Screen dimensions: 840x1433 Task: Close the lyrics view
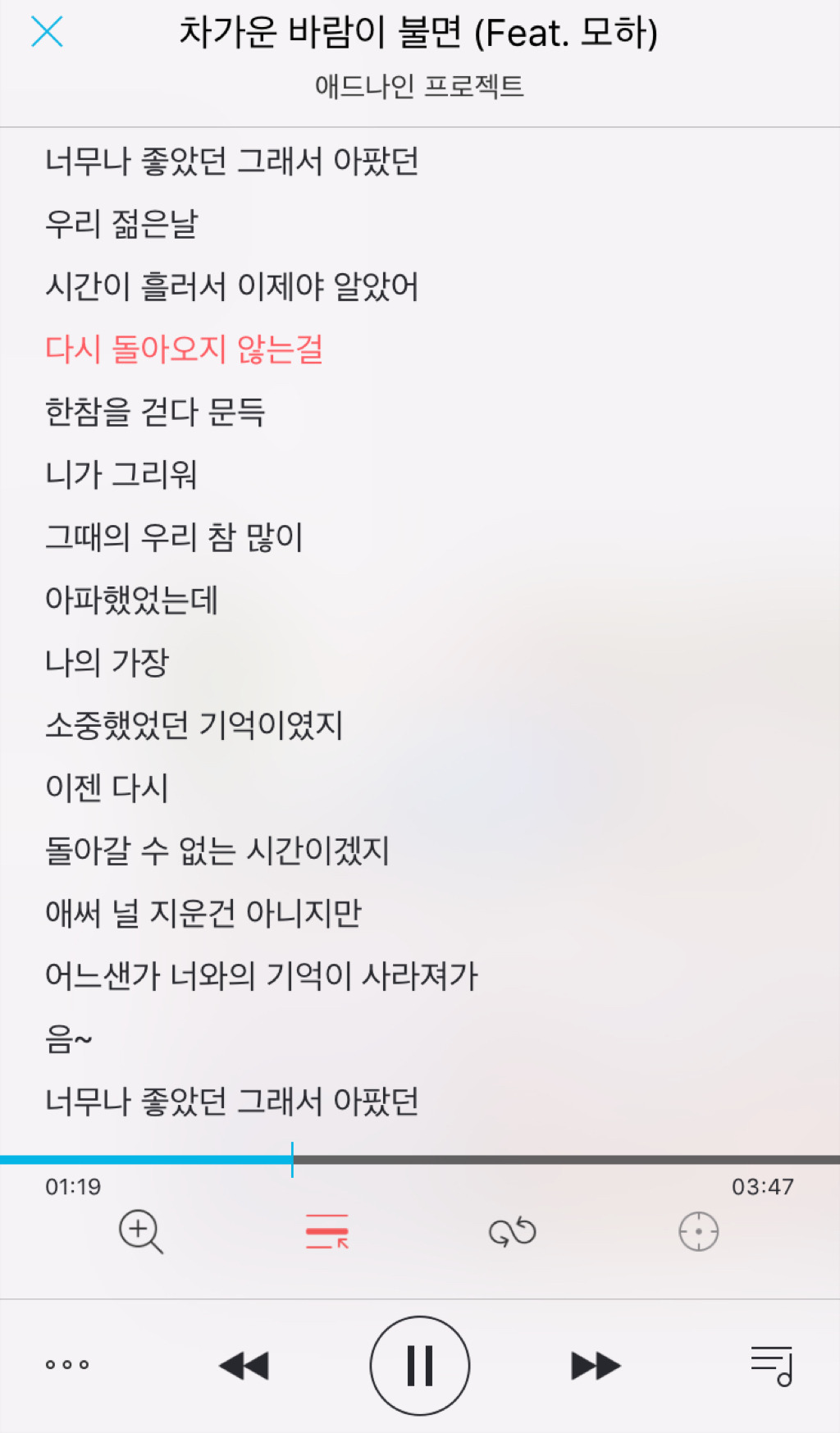pos(47,33)
